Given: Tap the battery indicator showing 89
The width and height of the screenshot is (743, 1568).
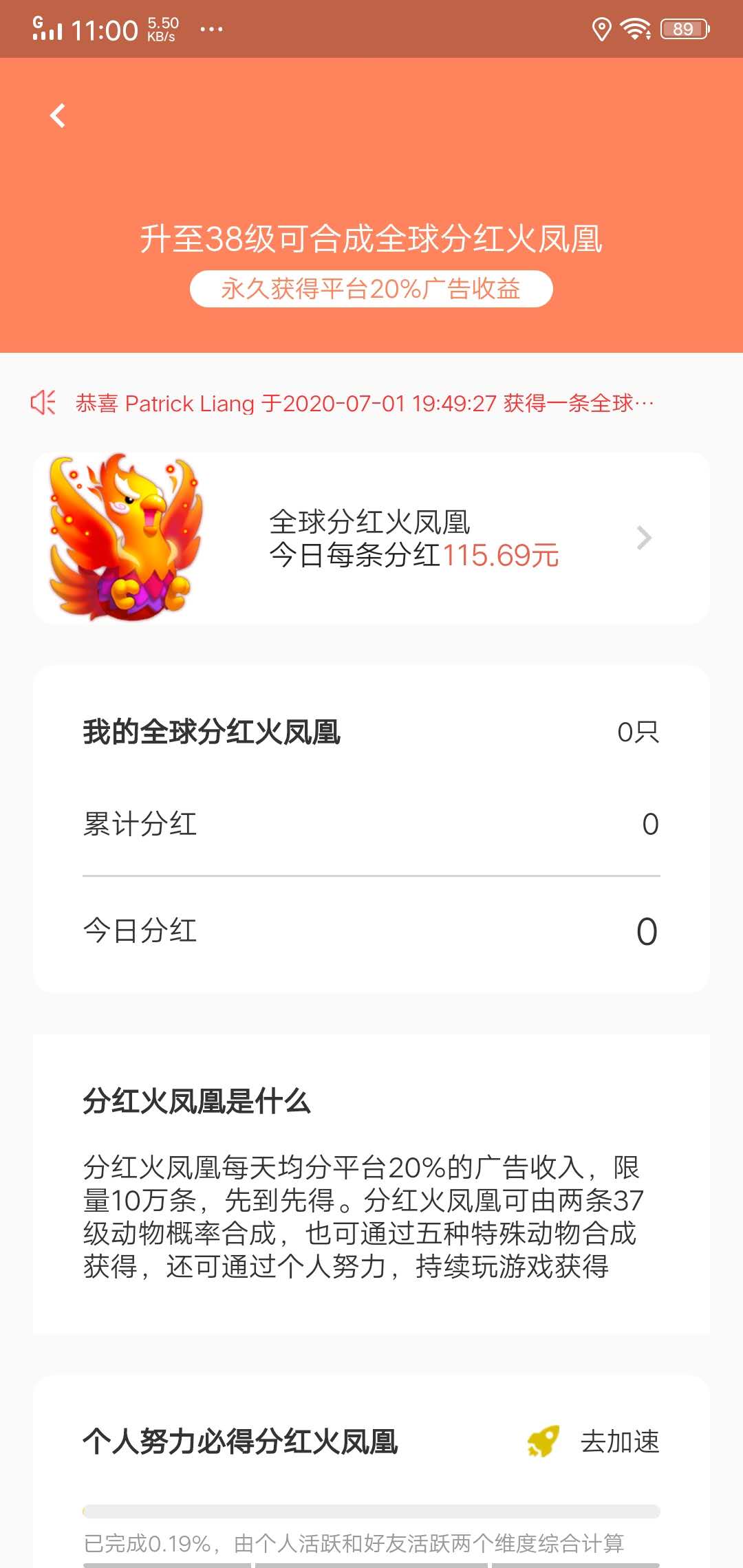Looking at the screenshot, I should [x=683, y=28].
